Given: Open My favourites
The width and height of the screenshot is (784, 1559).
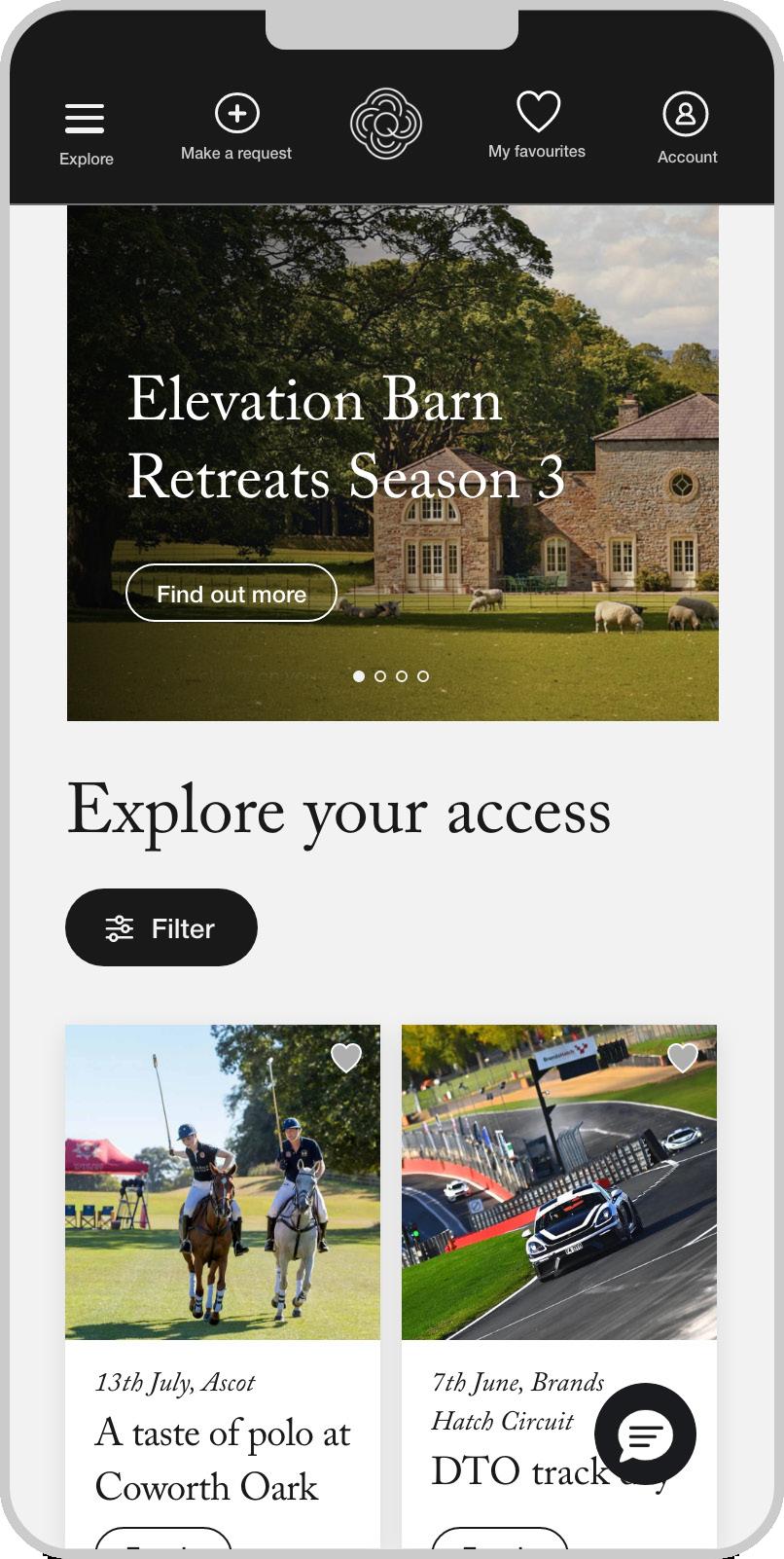Looking at the screenshot, I should coord(537,126).
